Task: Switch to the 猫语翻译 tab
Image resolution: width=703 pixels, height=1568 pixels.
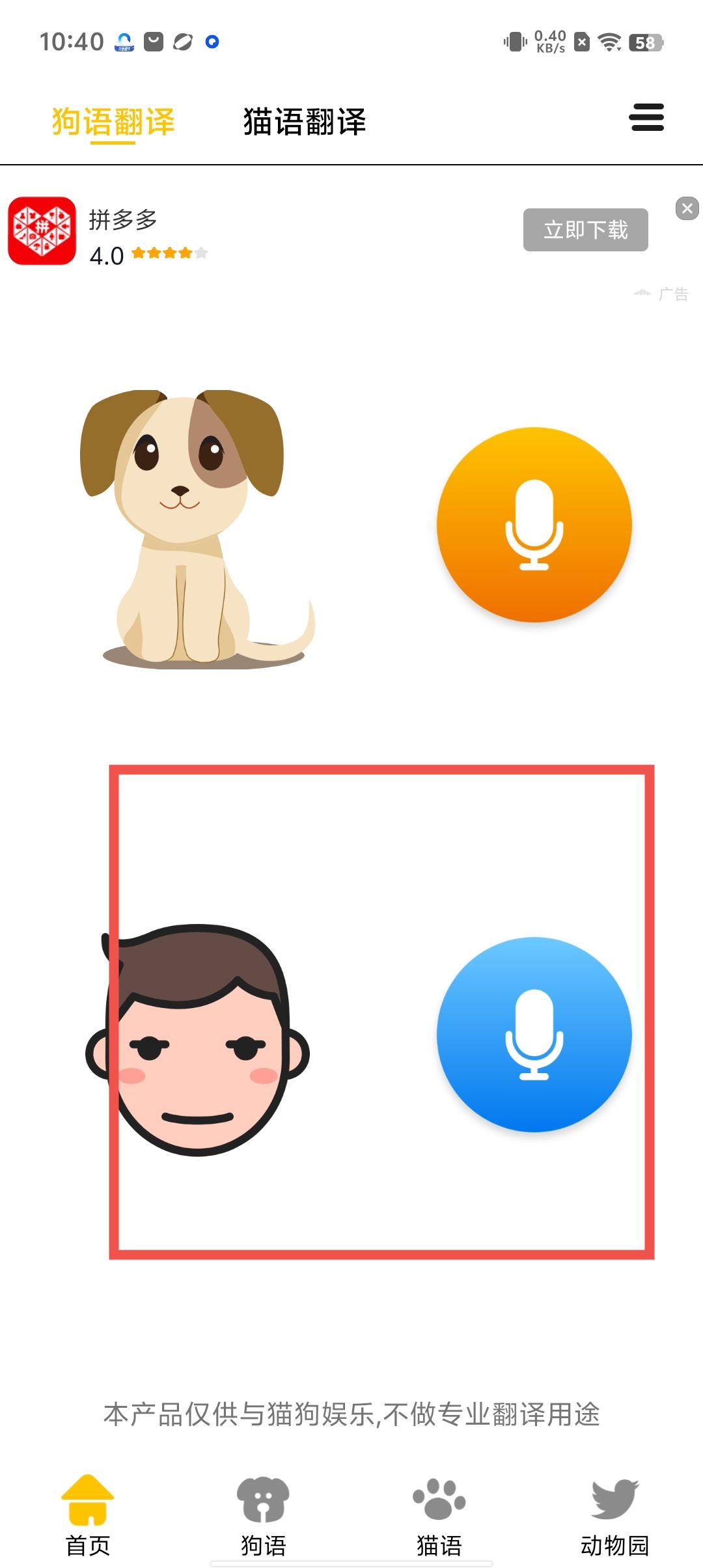Action: (305, 122)
